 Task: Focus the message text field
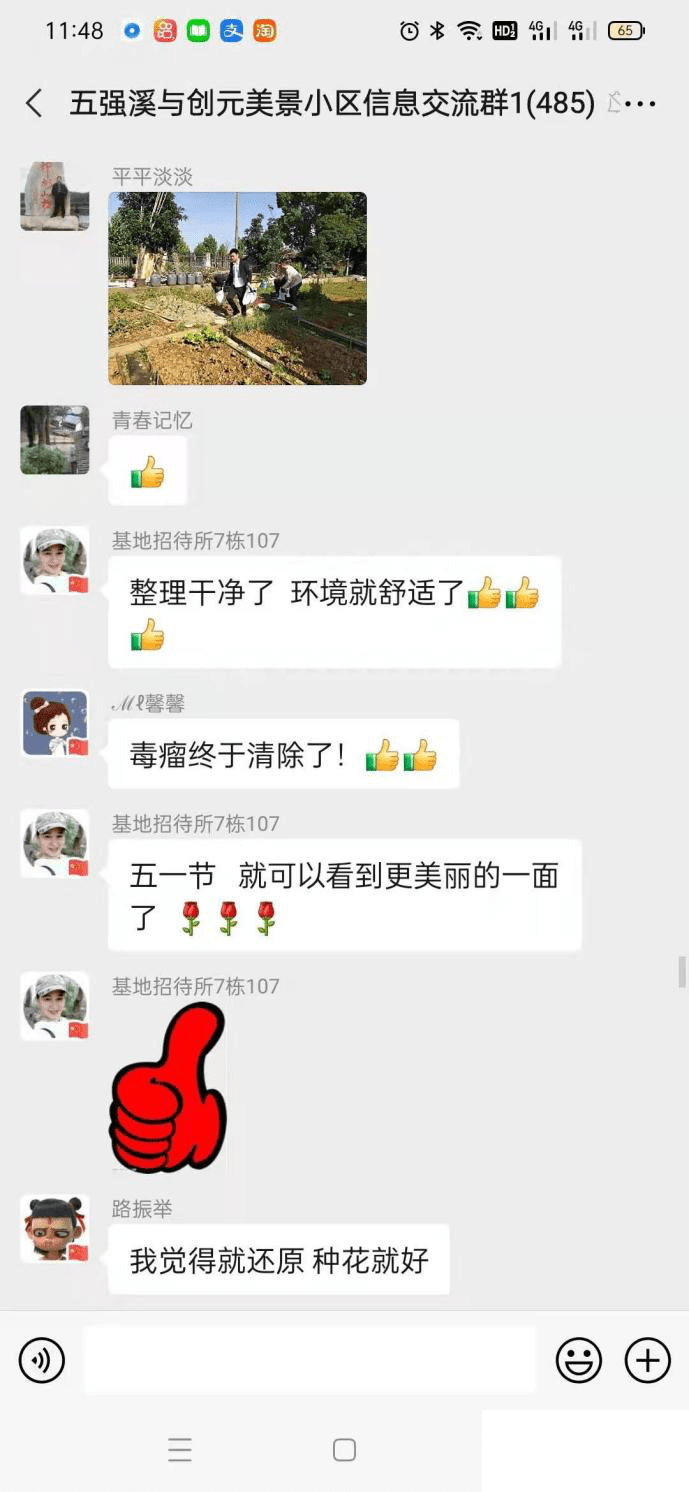tap(310, 1360)
